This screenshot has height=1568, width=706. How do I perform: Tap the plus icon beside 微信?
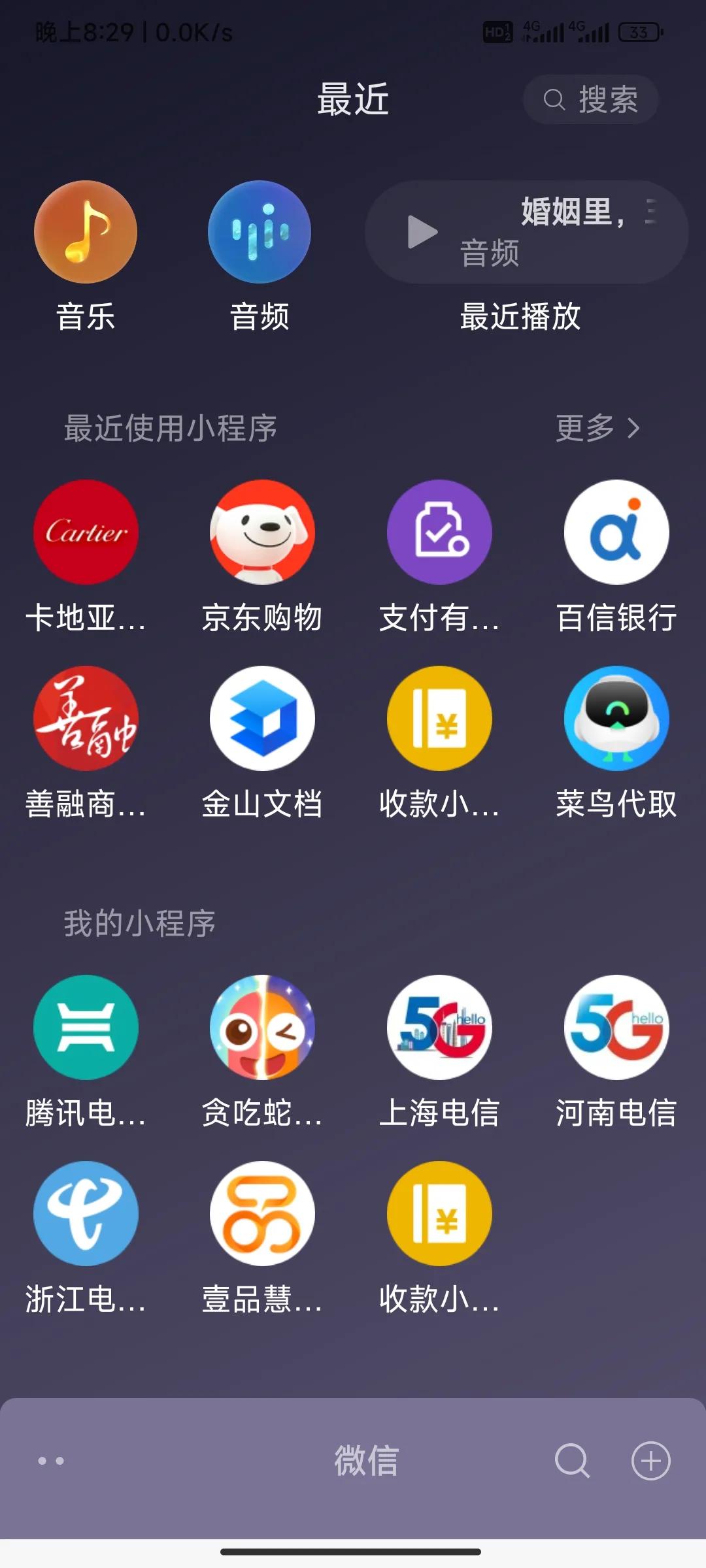[x=650, y=1460]
